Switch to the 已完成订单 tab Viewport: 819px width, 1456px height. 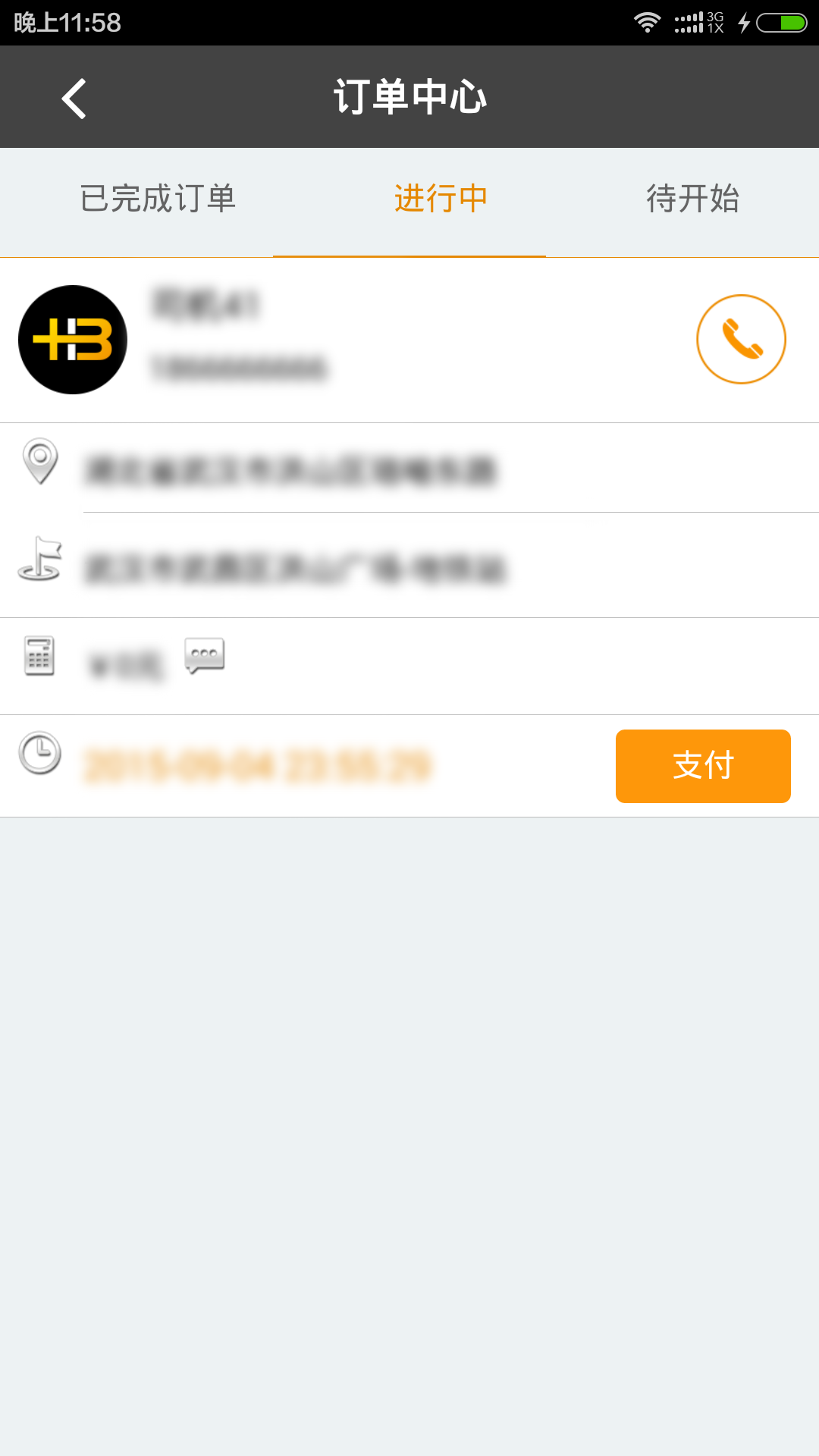coord(158,199)
